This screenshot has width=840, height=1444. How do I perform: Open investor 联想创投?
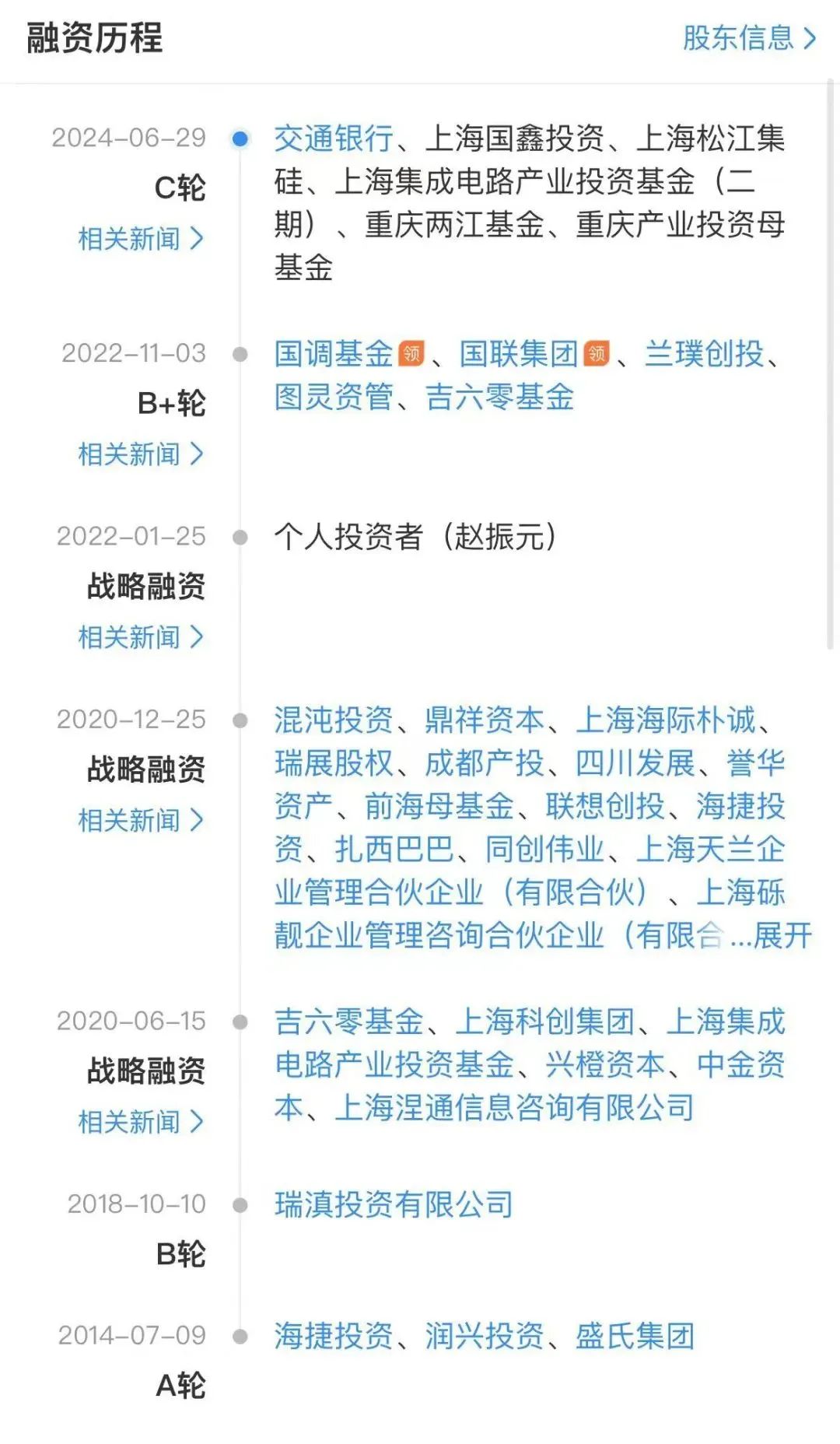[x=605, y=807]
